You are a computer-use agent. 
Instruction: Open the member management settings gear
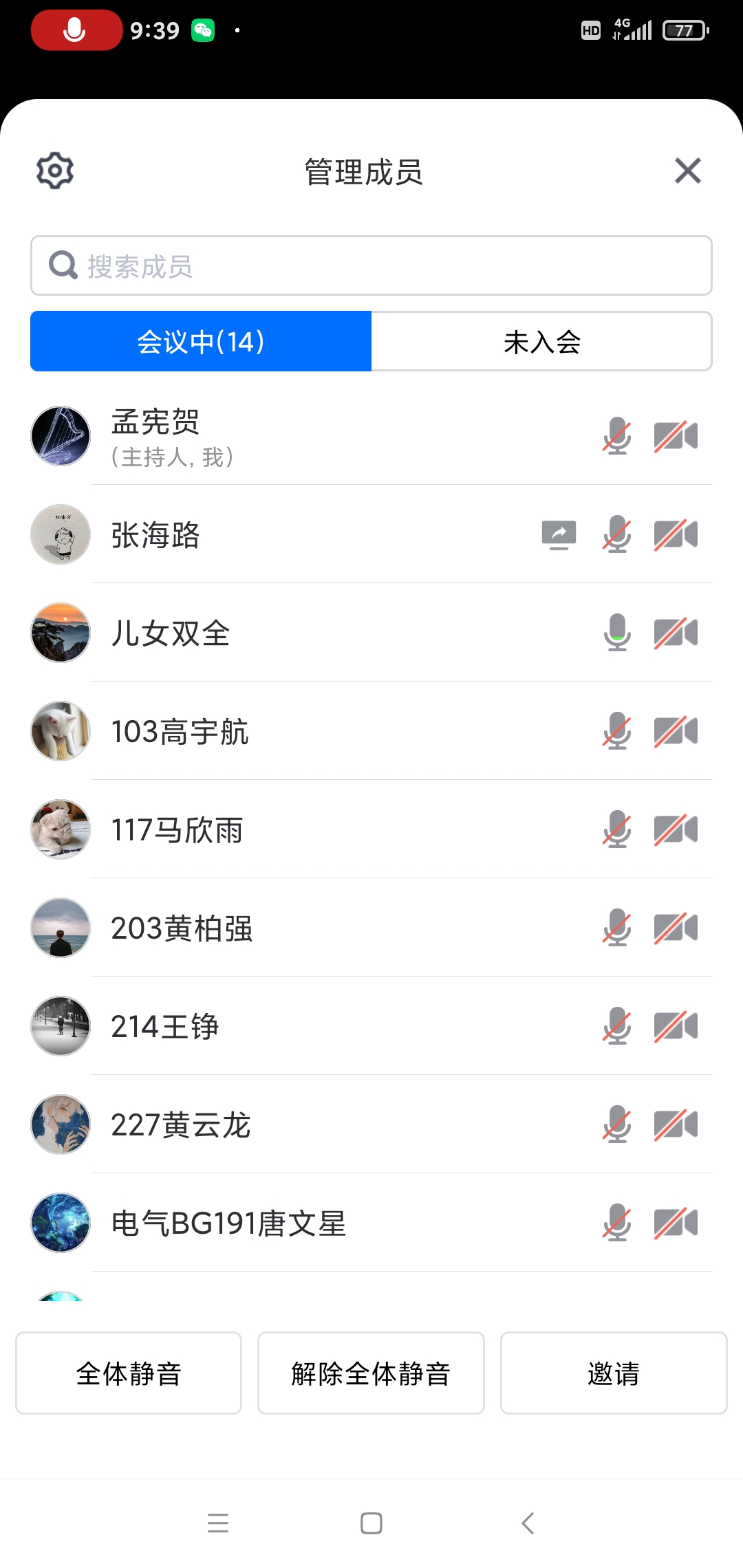[55, 171]
